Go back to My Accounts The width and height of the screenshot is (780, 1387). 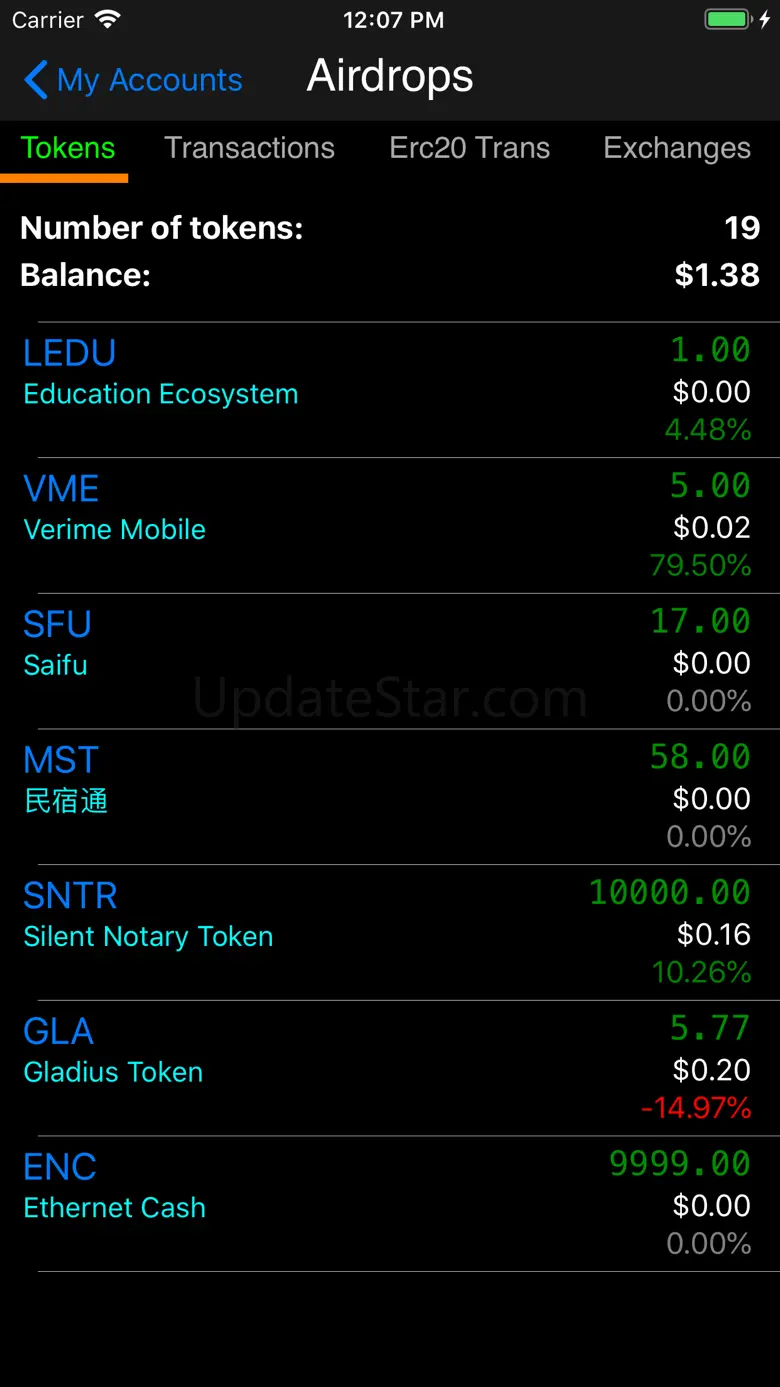click(x=134, y=80)
